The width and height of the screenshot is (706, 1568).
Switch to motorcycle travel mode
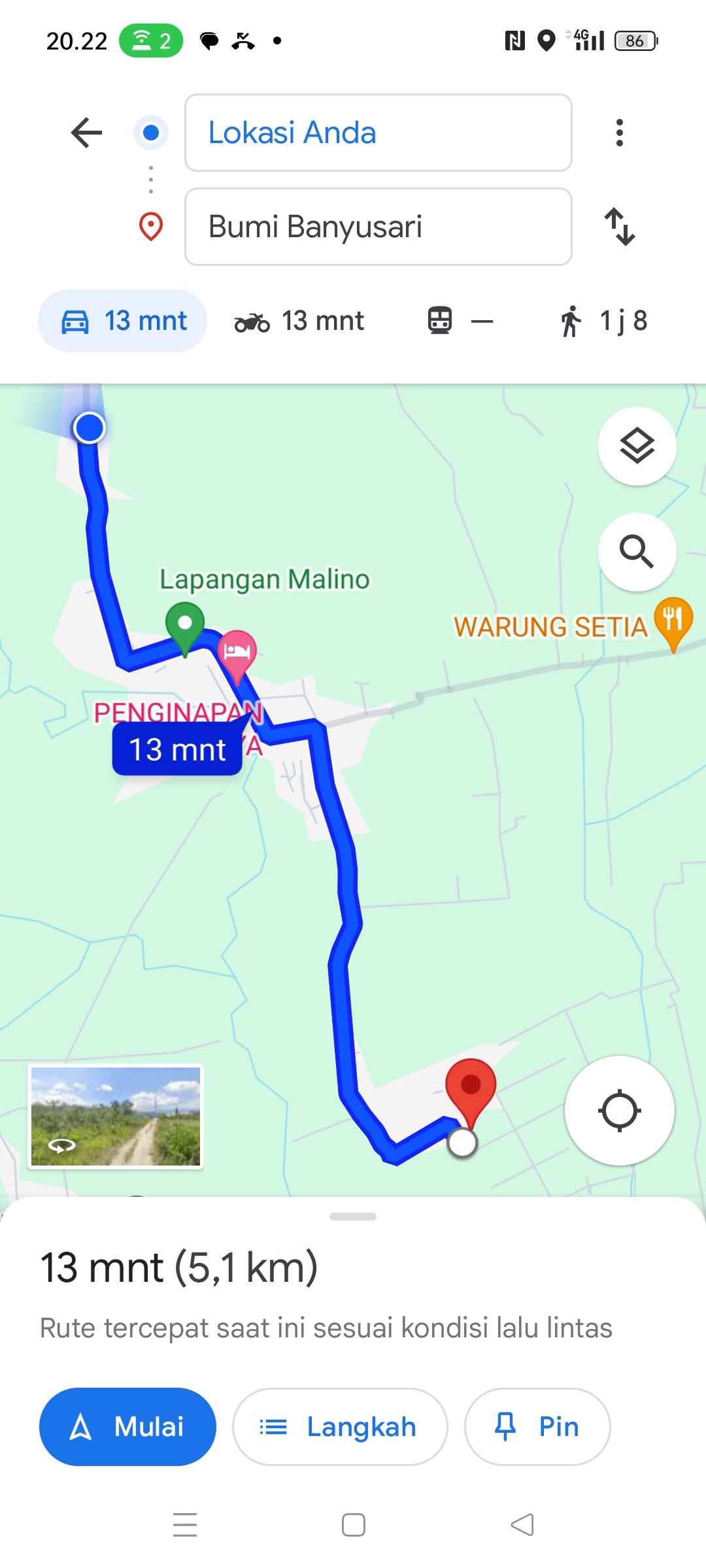pyautogui.click(x=299, y=321)
